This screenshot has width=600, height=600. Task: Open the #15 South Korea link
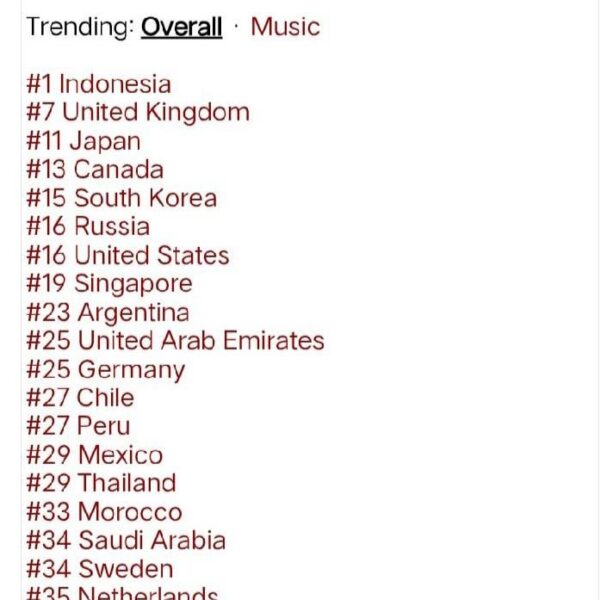click(121, 198)
